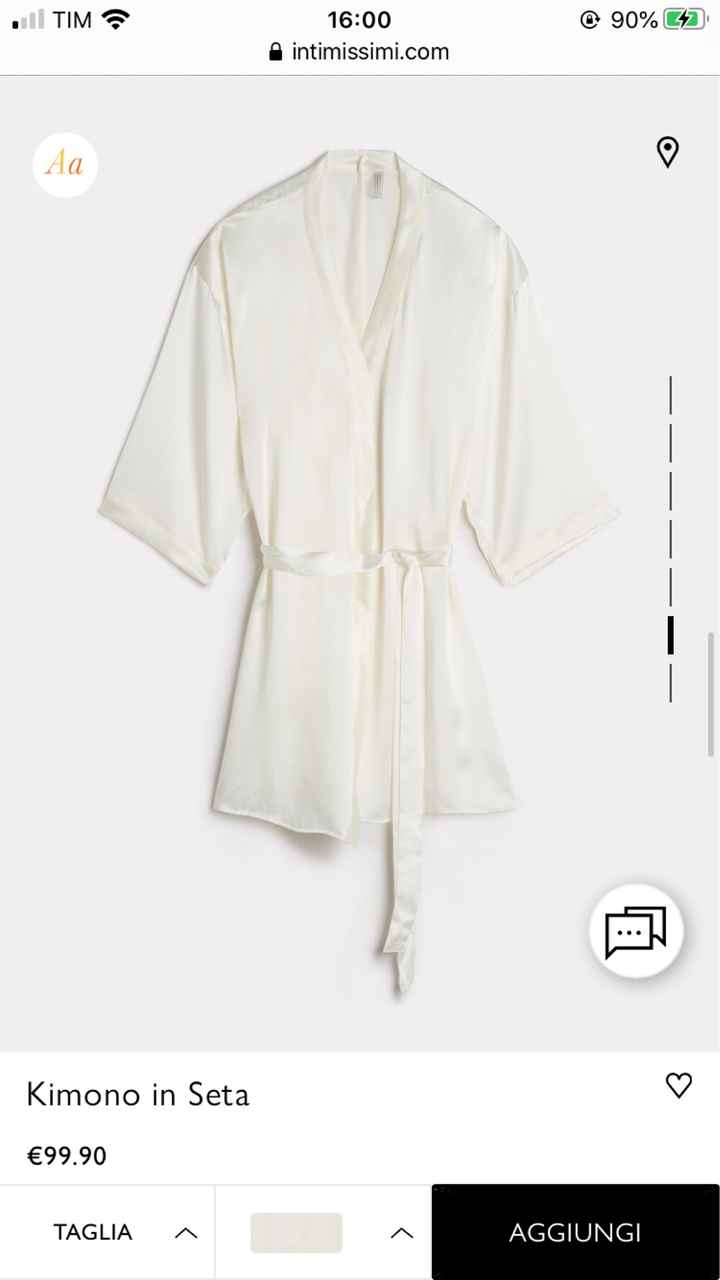
Task: Select the TAGLIA menu label
Action: click(92, 1232)
